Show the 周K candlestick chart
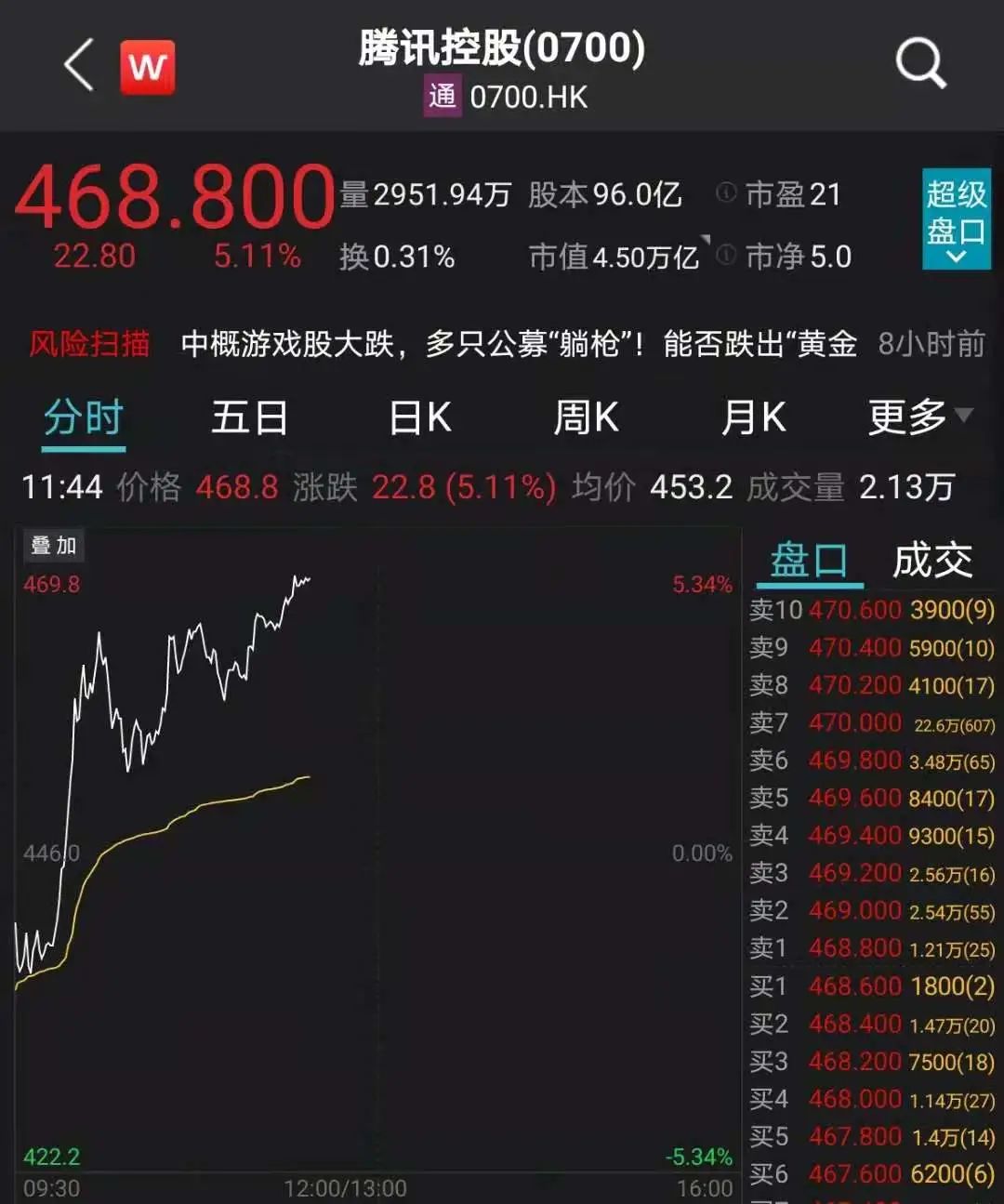This screenshot has width=1004, height=1204. pyautogui.click(x=586, y=417)
